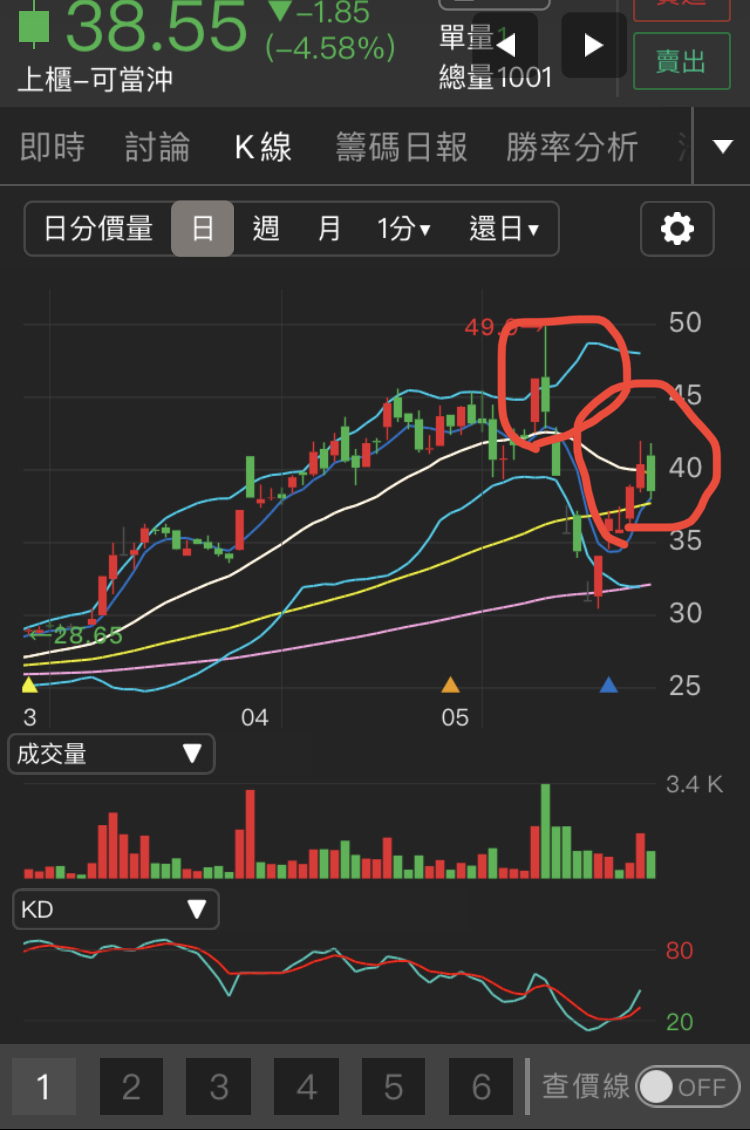Expand the tab list dropdown arrow
Image resolution: width=750 pixels, height=1130 pixels.
coord(722,148)
